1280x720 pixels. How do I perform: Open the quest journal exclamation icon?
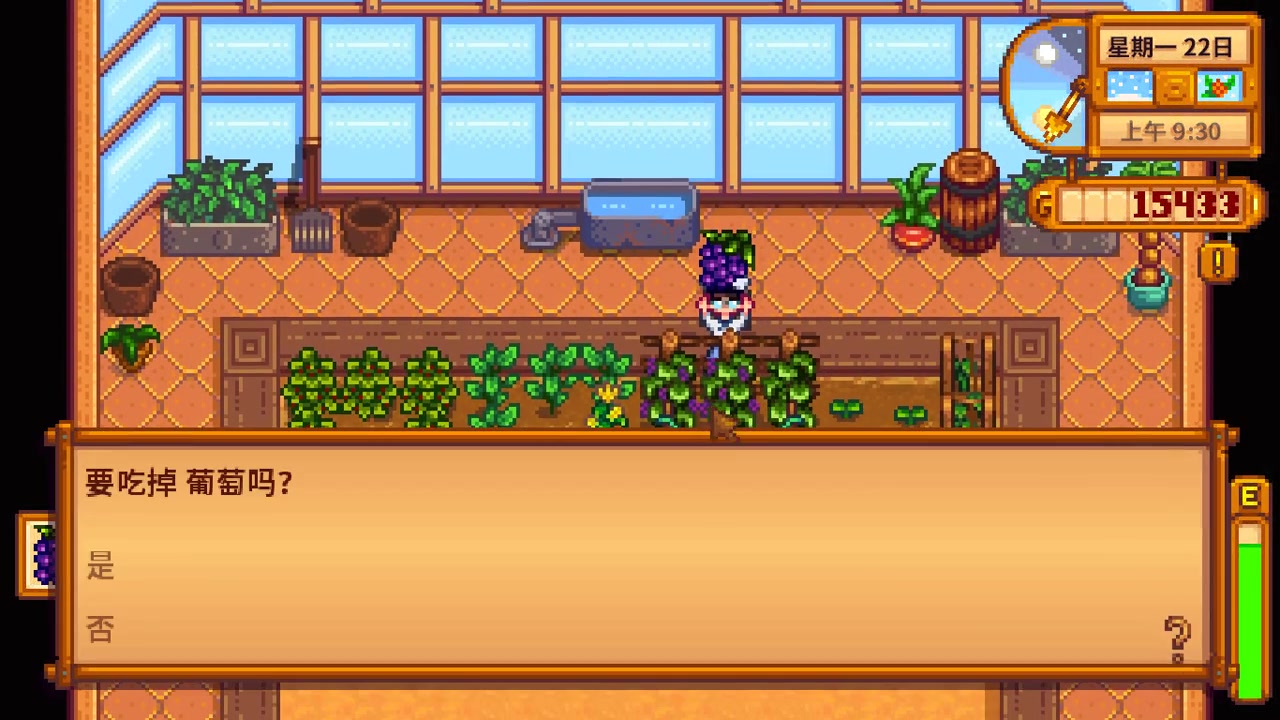pyautogui.click(x=1217, y=262)
